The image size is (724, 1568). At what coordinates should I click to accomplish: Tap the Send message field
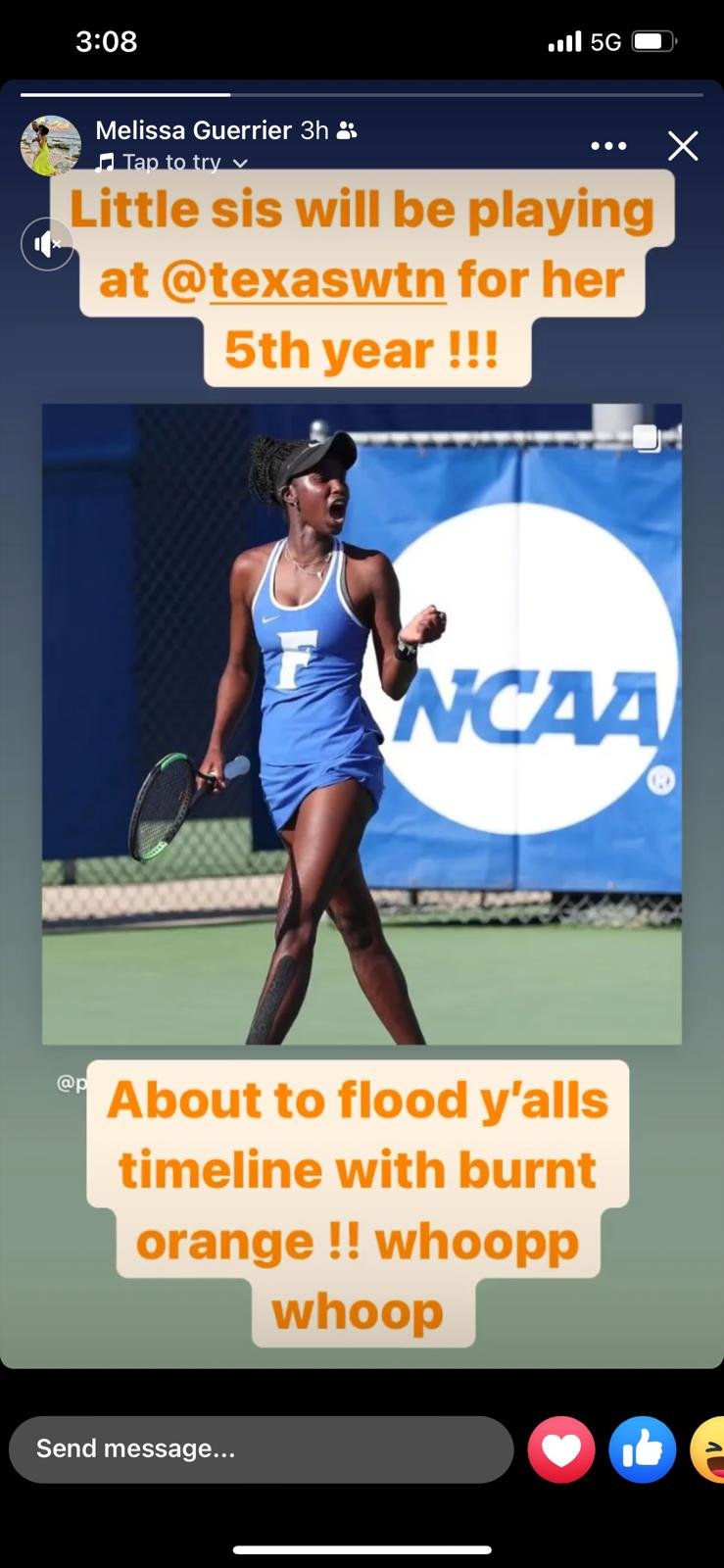(261, 1448)
